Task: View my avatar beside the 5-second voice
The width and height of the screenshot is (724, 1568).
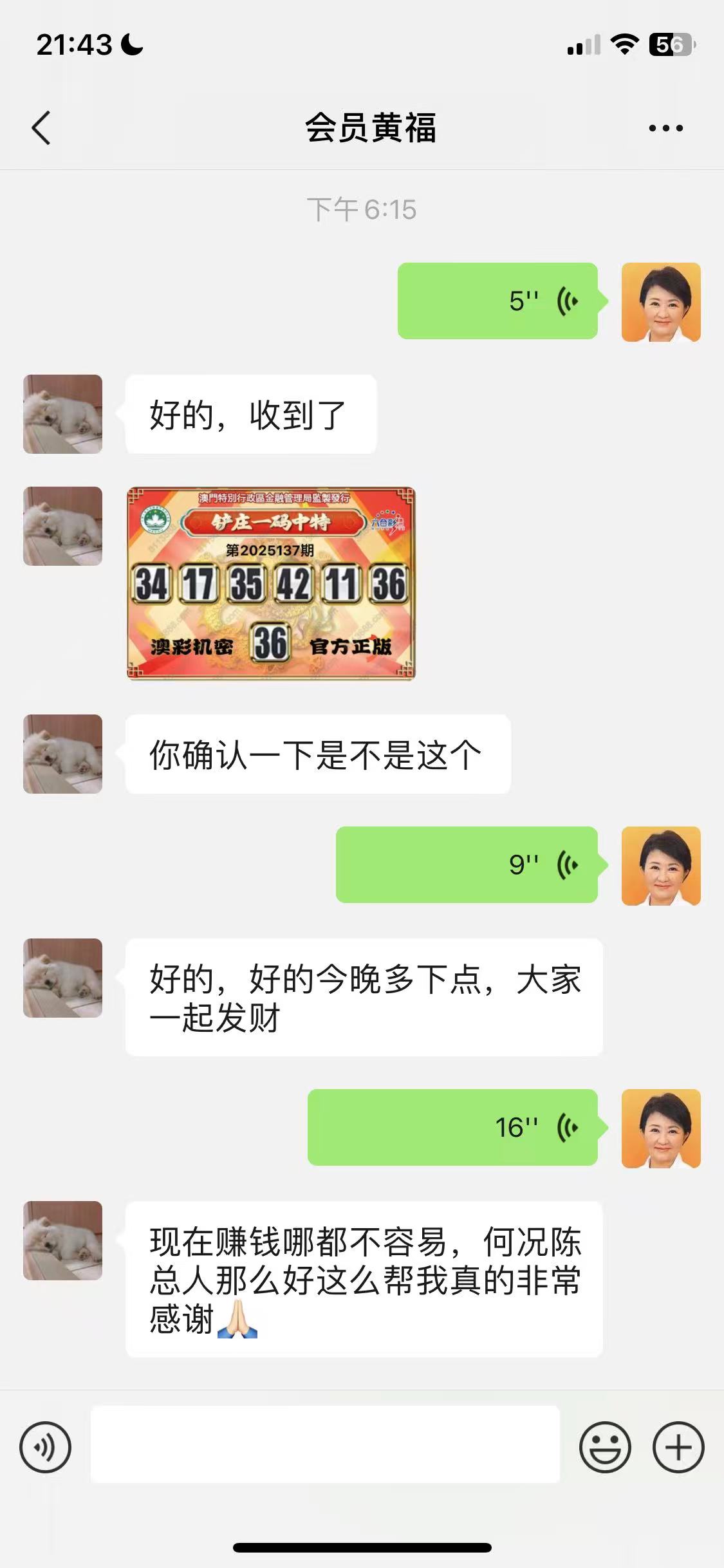Action: click(x=661, y=302)
